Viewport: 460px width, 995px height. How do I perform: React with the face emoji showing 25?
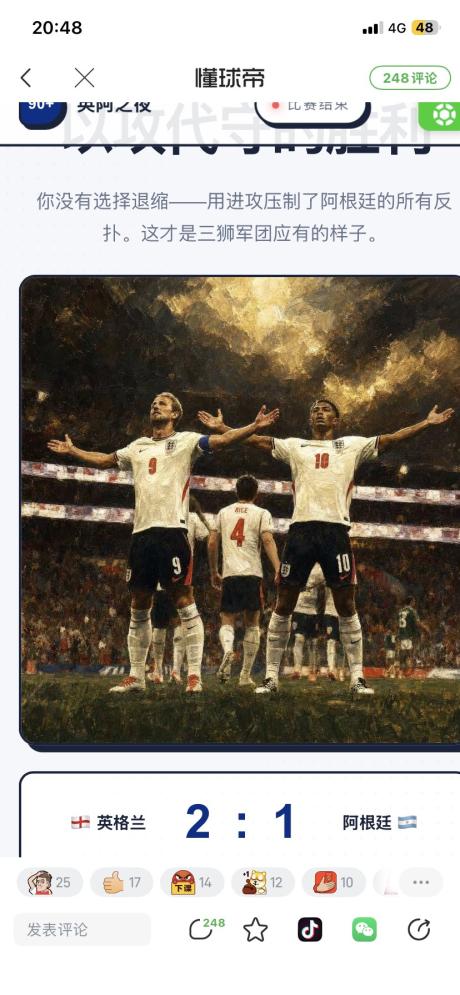pos(49,882)
